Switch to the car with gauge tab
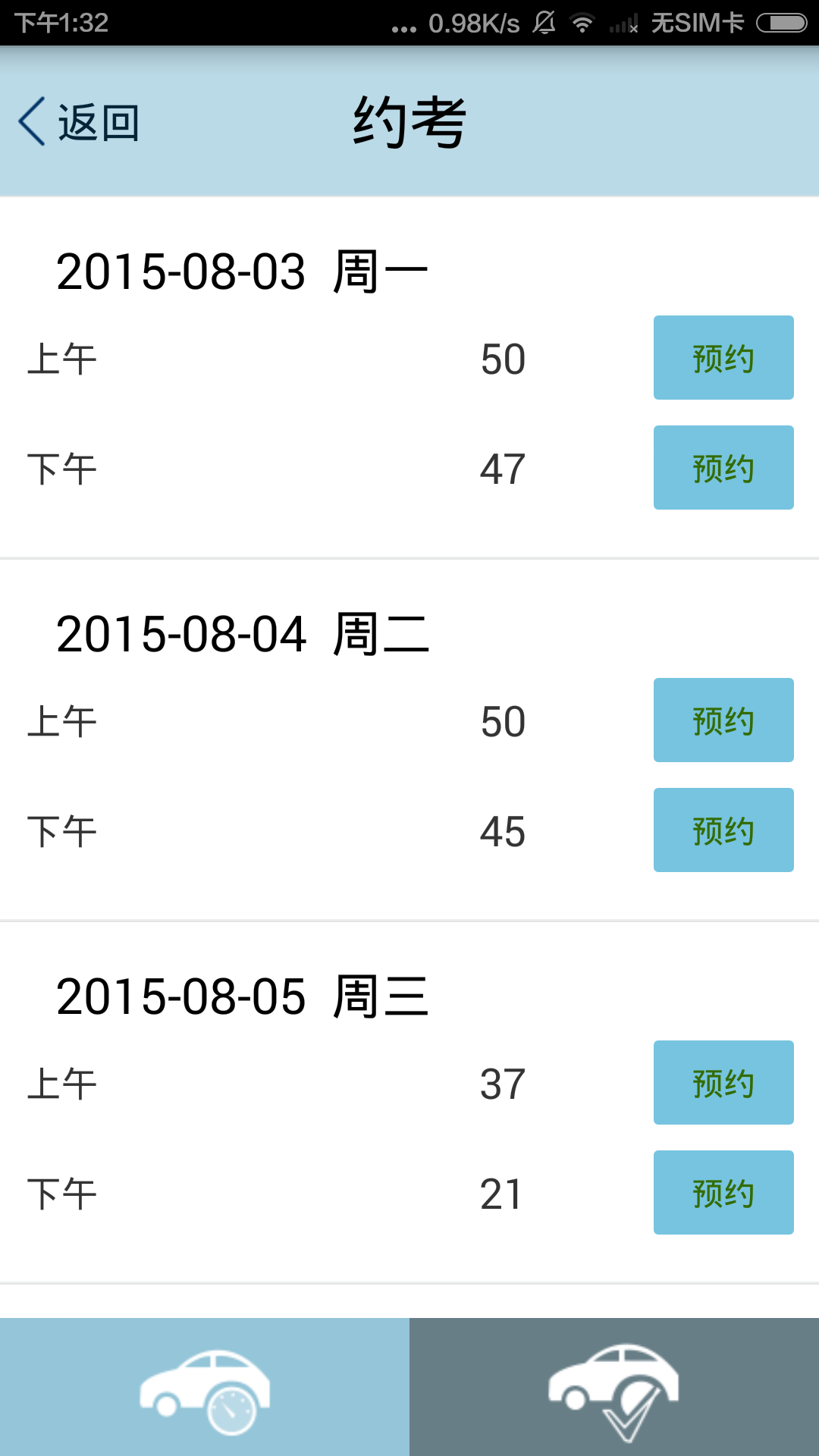The image size is (819, 1456). point(205,1387)
